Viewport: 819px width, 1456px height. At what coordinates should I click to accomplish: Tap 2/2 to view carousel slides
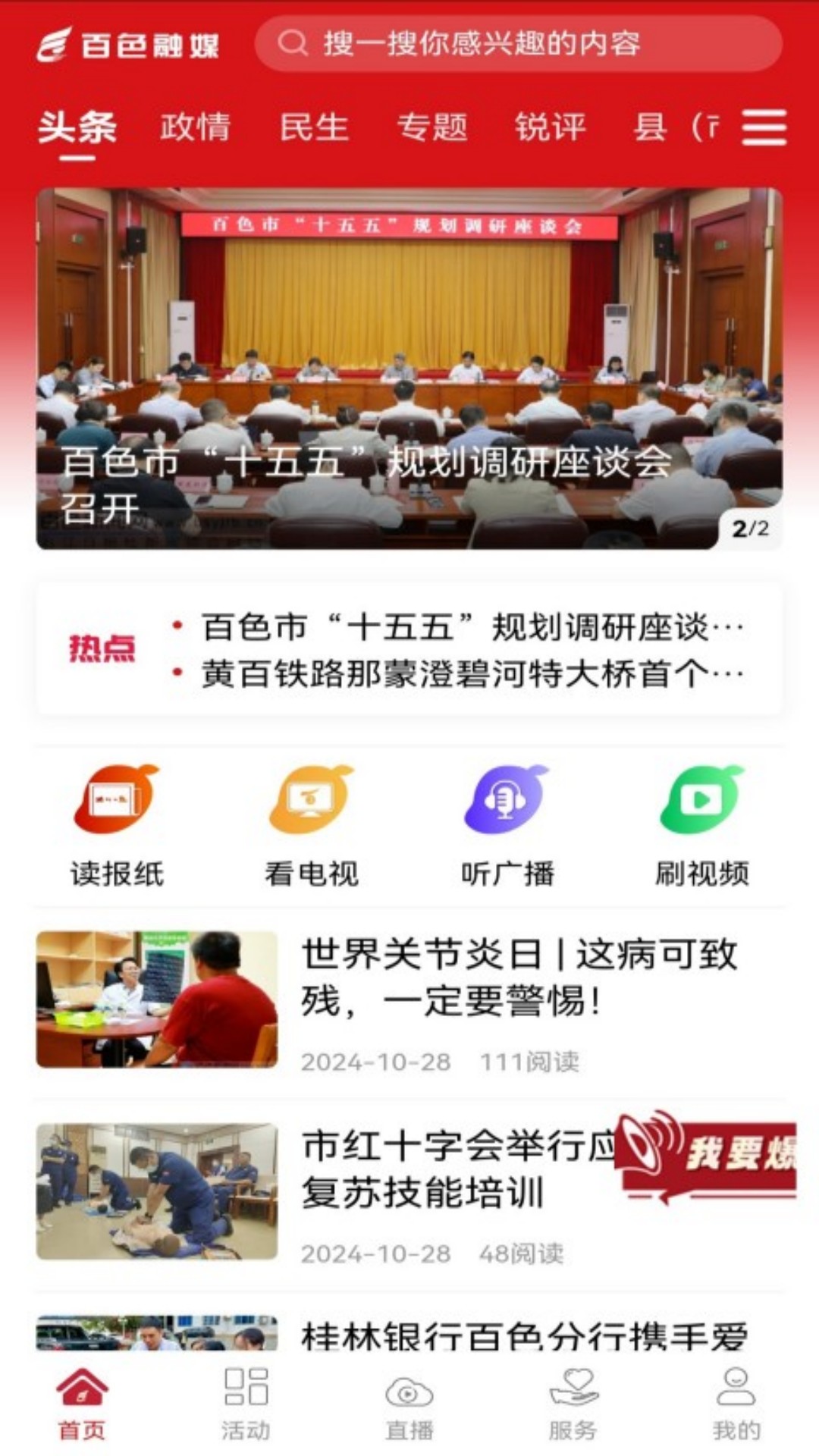pyautogui.click(x=752, y=530)
